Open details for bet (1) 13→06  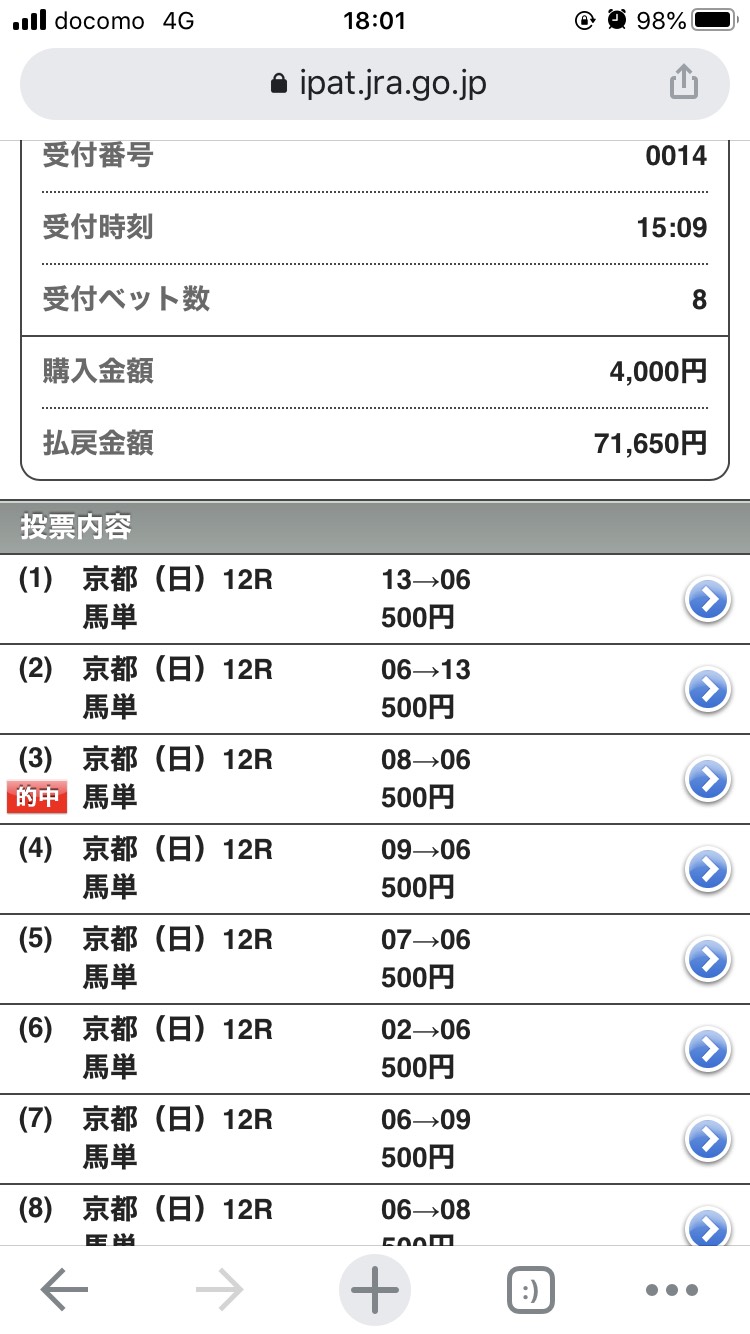tap(708, 600)
